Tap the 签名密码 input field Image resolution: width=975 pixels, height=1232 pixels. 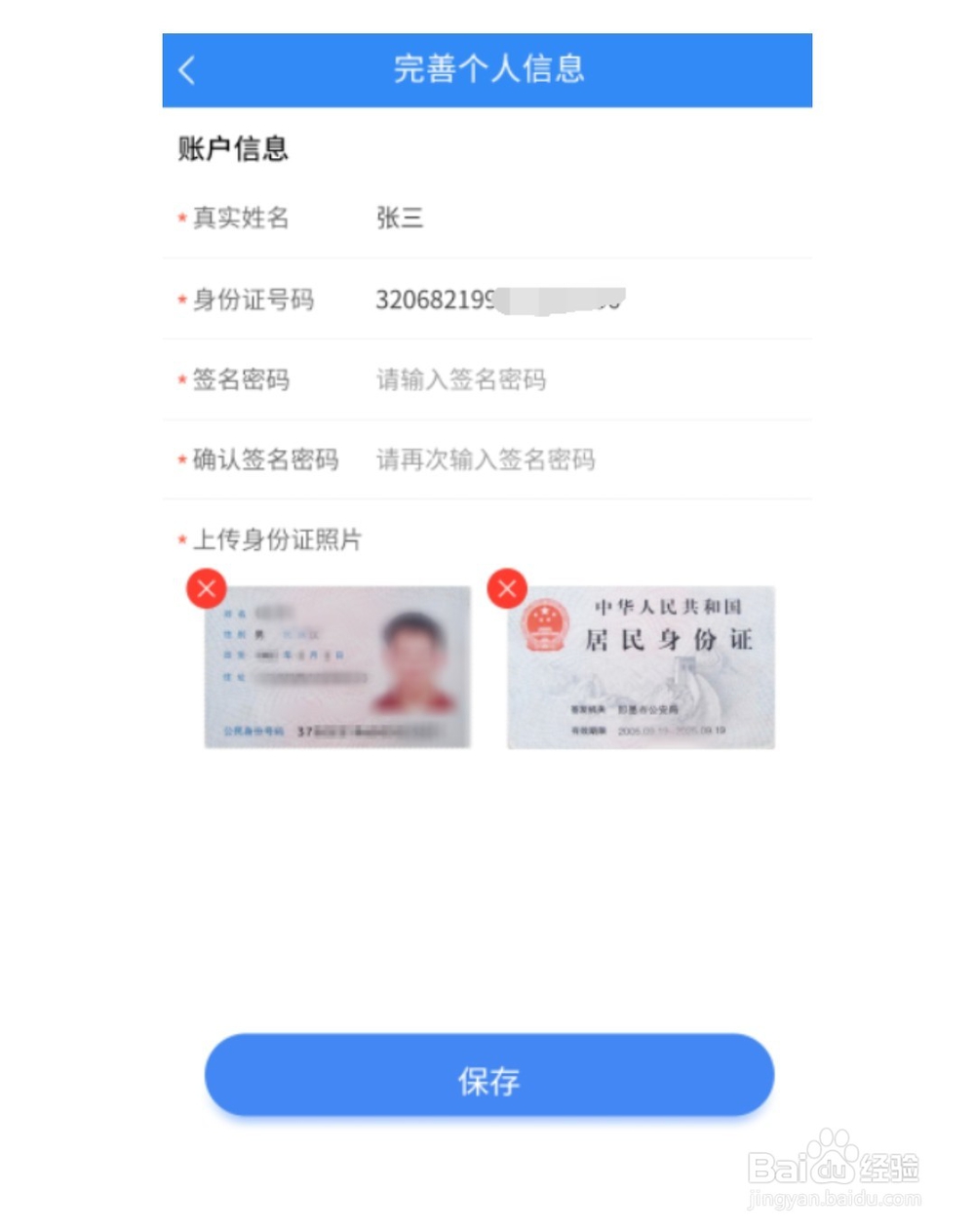(462, 380)
